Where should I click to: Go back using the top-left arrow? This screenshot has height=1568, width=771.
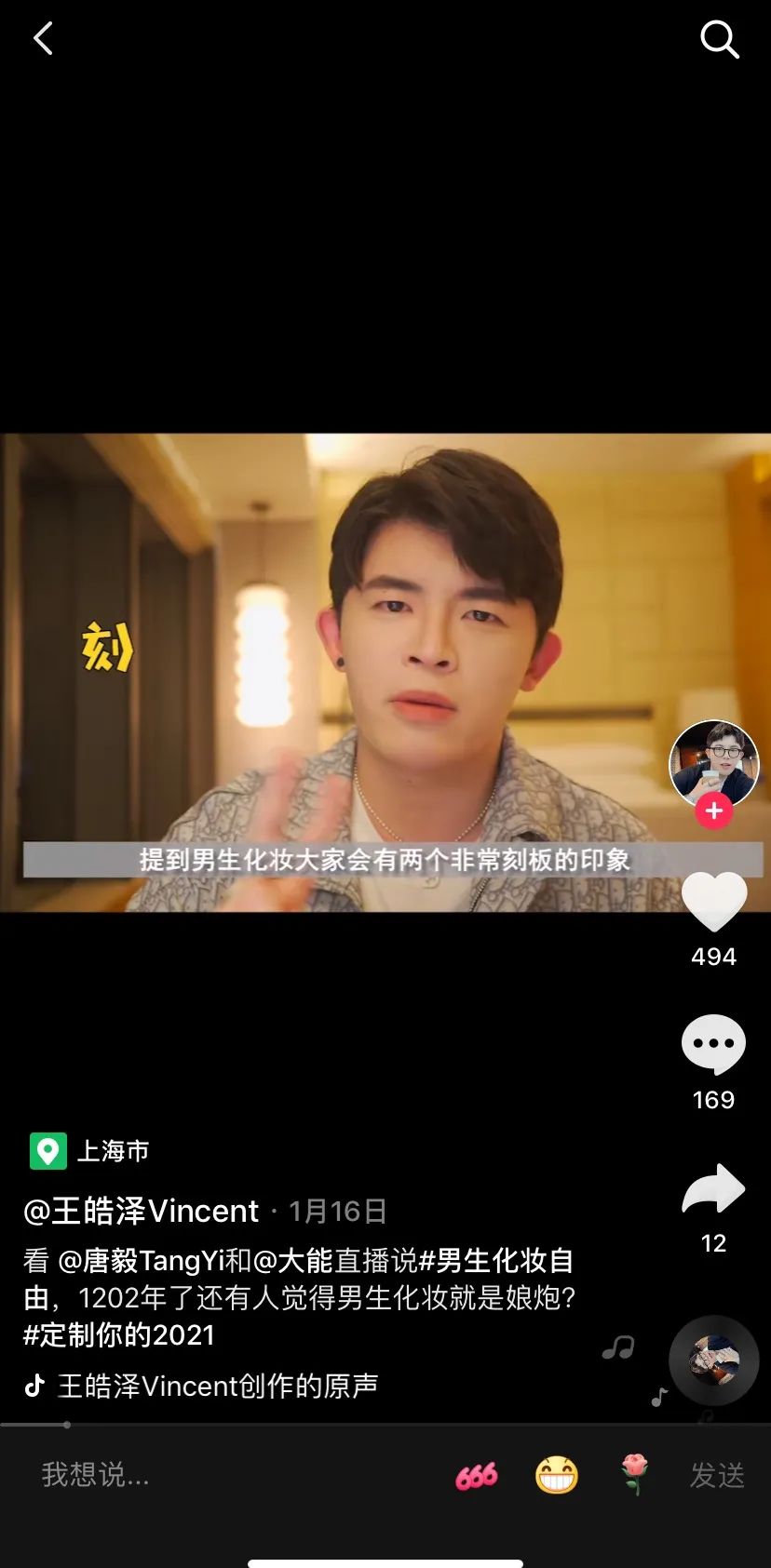tap(43, 39)
